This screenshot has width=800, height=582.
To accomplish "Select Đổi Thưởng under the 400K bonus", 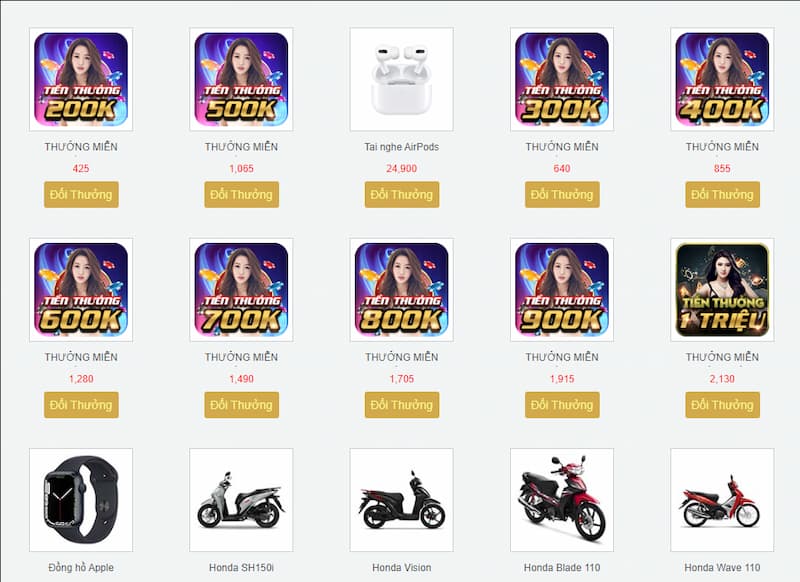I will pos(722,194).
